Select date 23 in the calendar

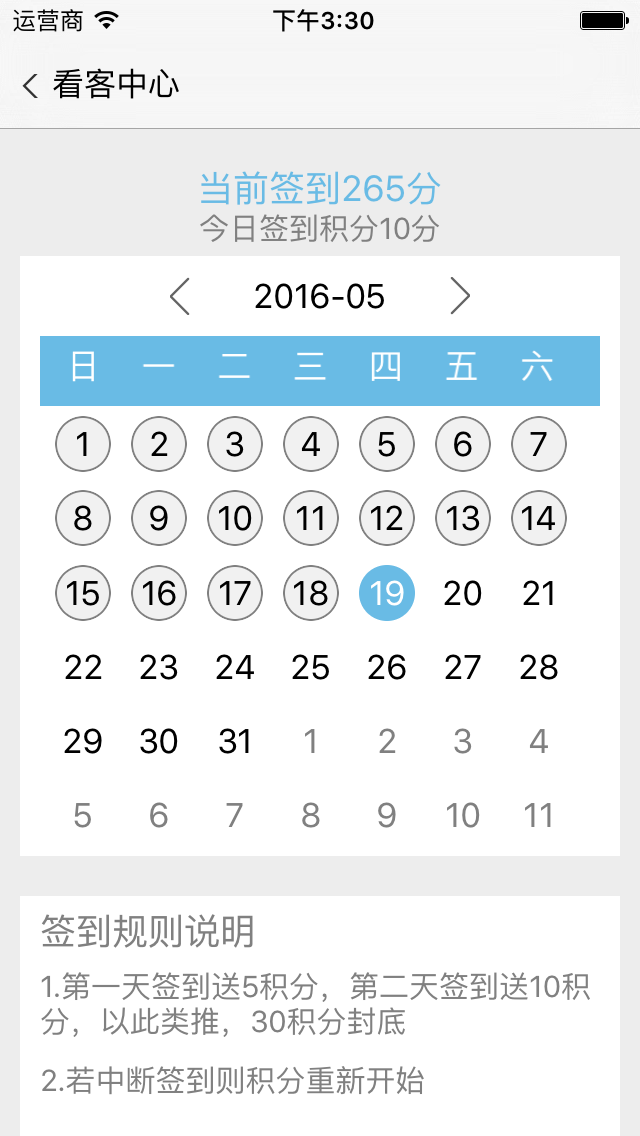click(x=159, y=668)
